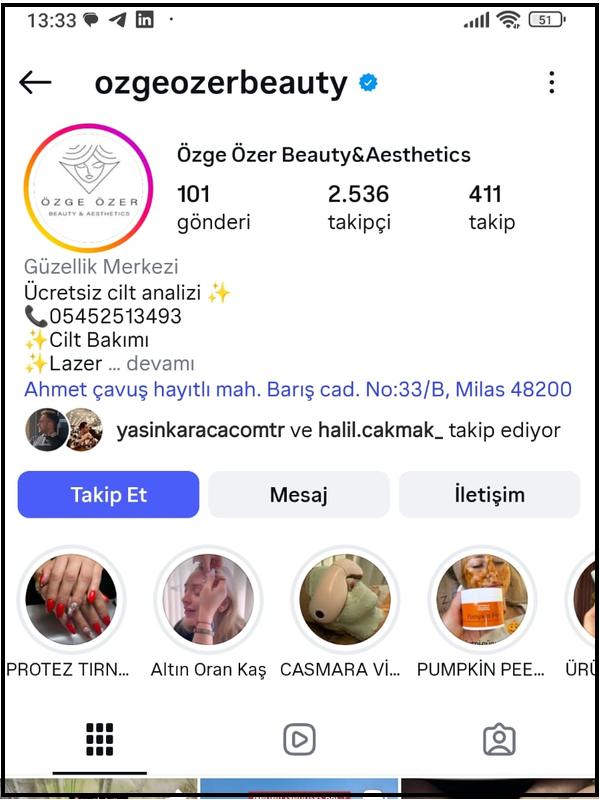View the 411 takip following list
Screen dimensions: 600x800
click(x=491, y=207)
